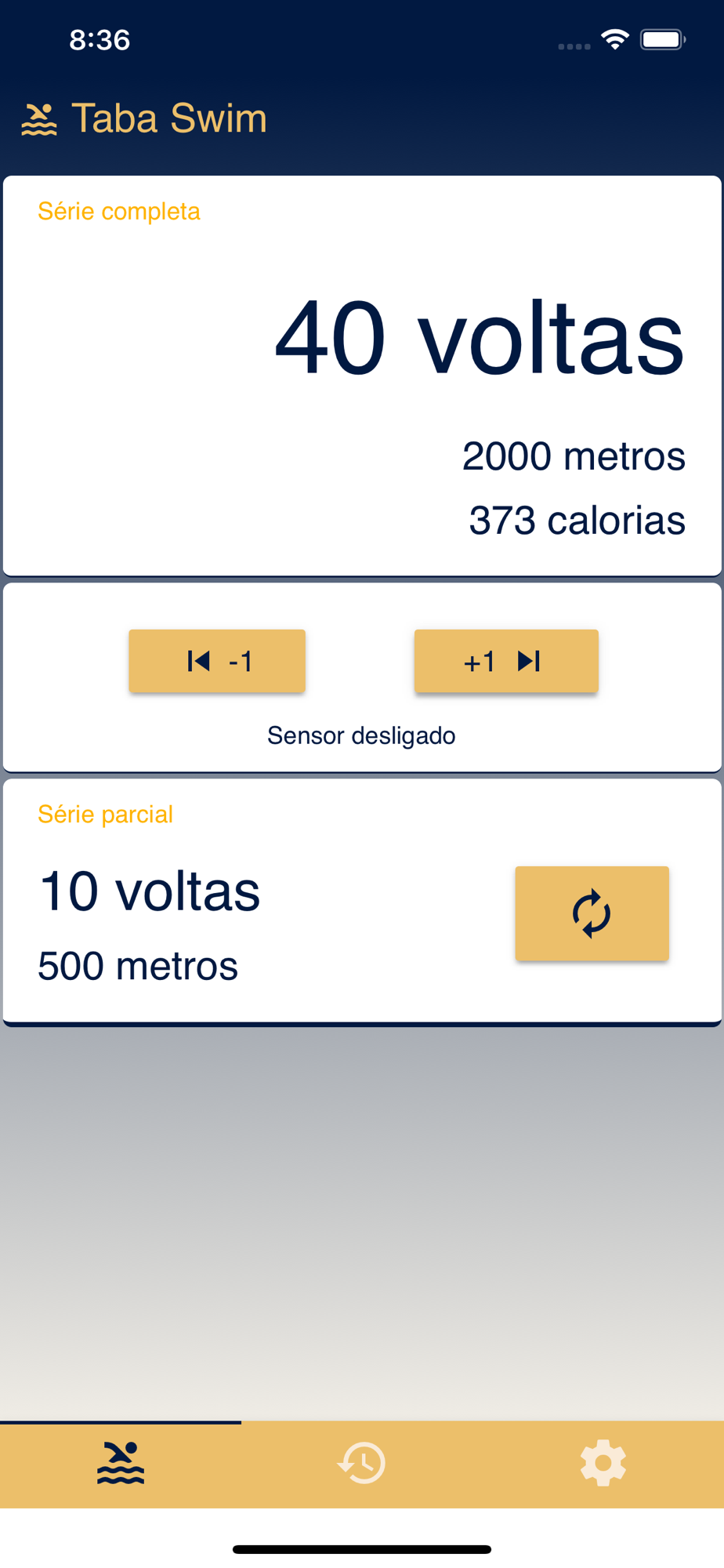Image resolution: width=724 pixels, height=1568 pixels.
Task: Switch to the history tab
Action: click(x=362, y=1463)
